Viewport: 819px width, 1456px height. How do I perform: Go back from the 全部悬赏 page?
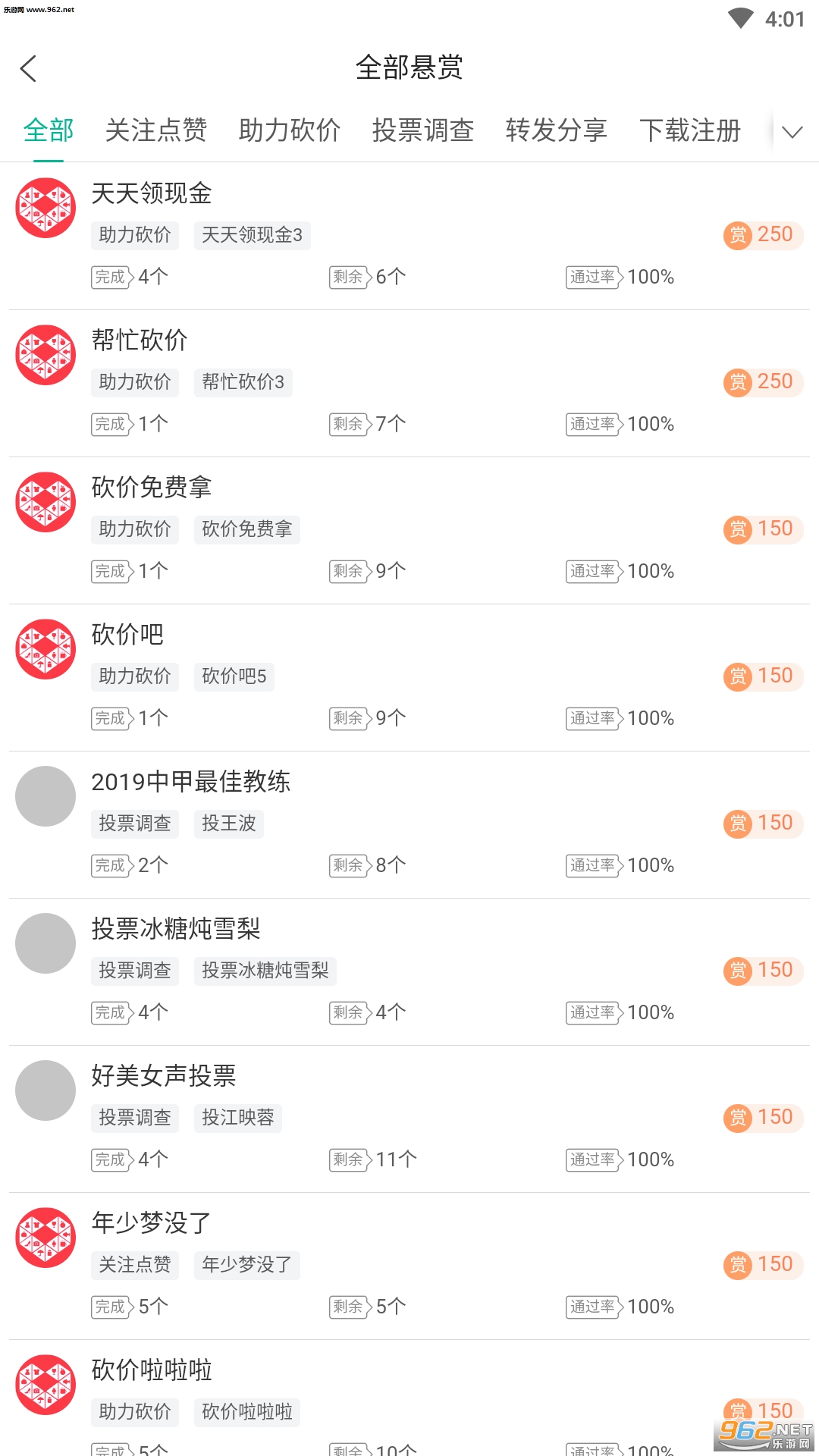pyautogui.click(x=29, y=69)
